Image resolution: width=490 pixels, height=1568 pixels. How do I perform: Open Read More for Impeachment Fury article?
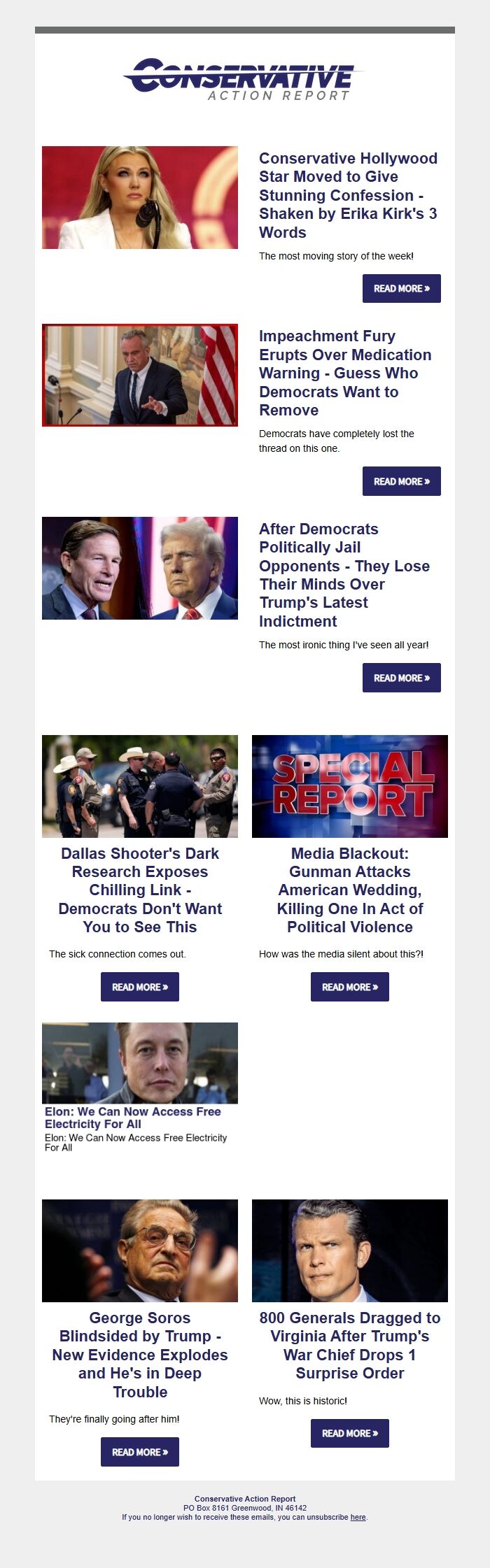[x=401, y=481]
